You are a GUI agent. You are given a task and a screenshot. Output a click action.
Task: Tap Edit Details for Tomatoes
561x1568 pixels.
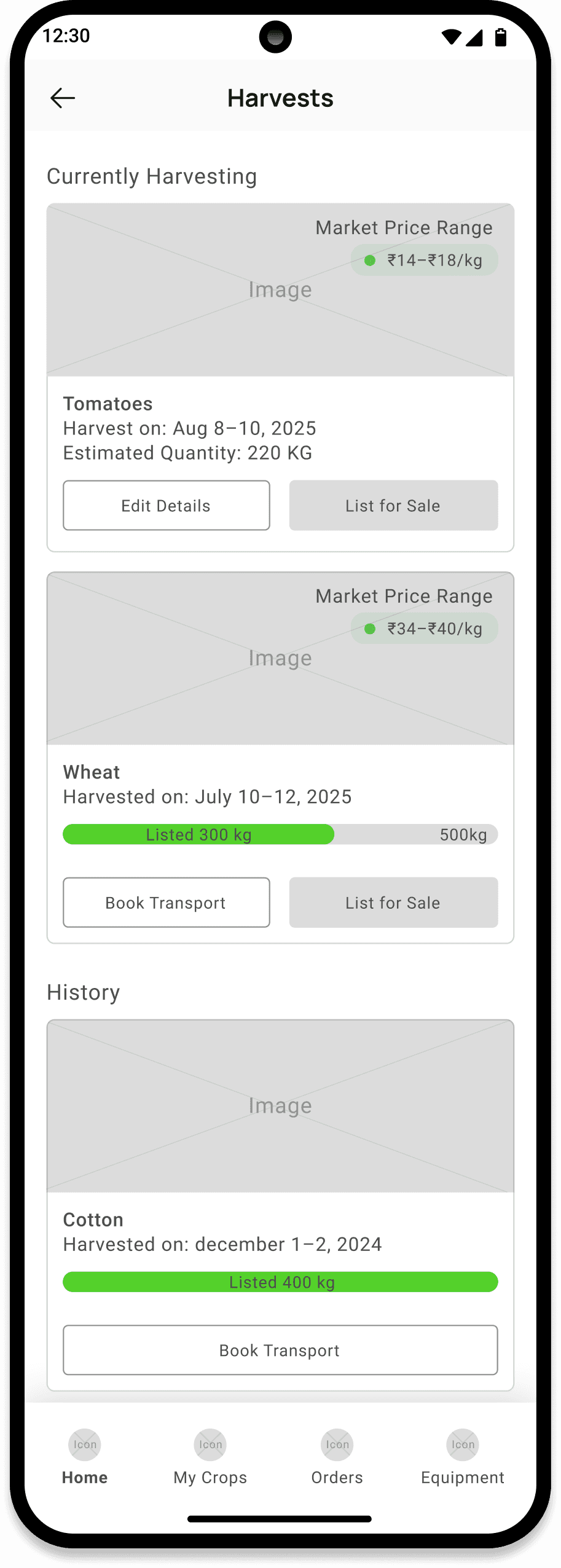coord(166,506)
